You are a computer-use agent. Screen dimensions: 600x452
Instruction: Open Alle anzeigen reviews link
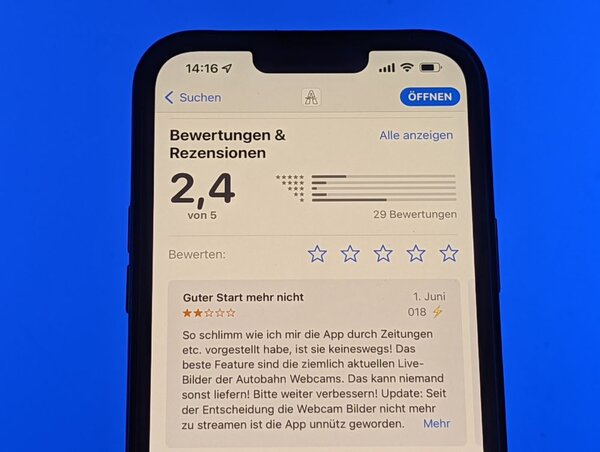click(x=416, y=135)
